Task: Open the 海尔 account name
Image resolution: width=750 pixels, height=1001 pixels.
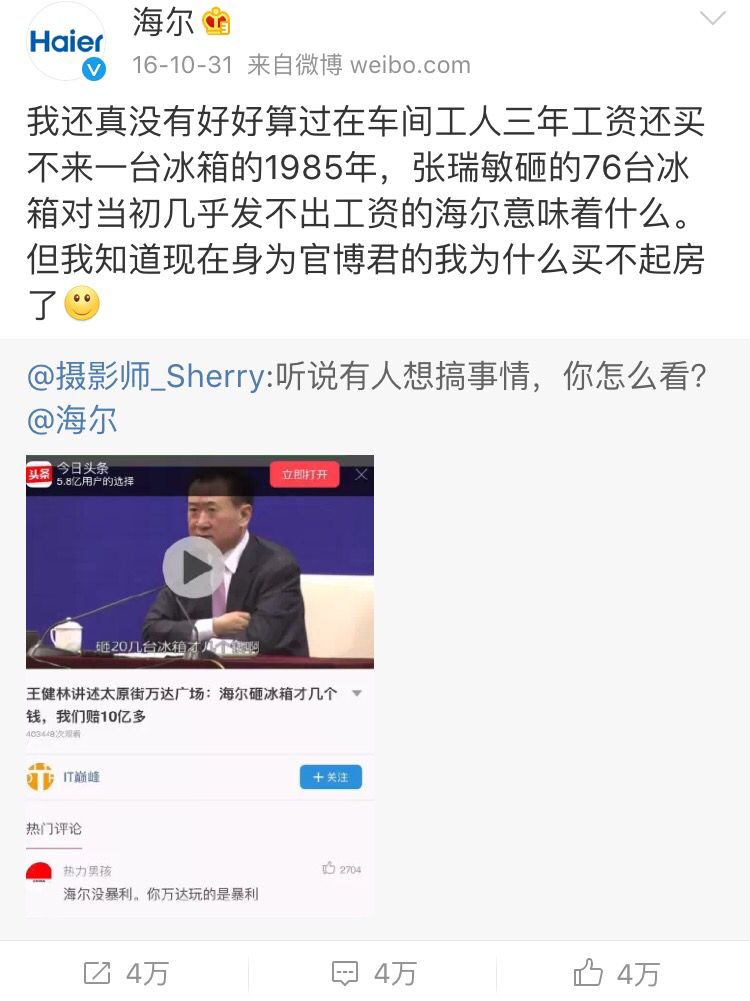Action: point(164,22)
